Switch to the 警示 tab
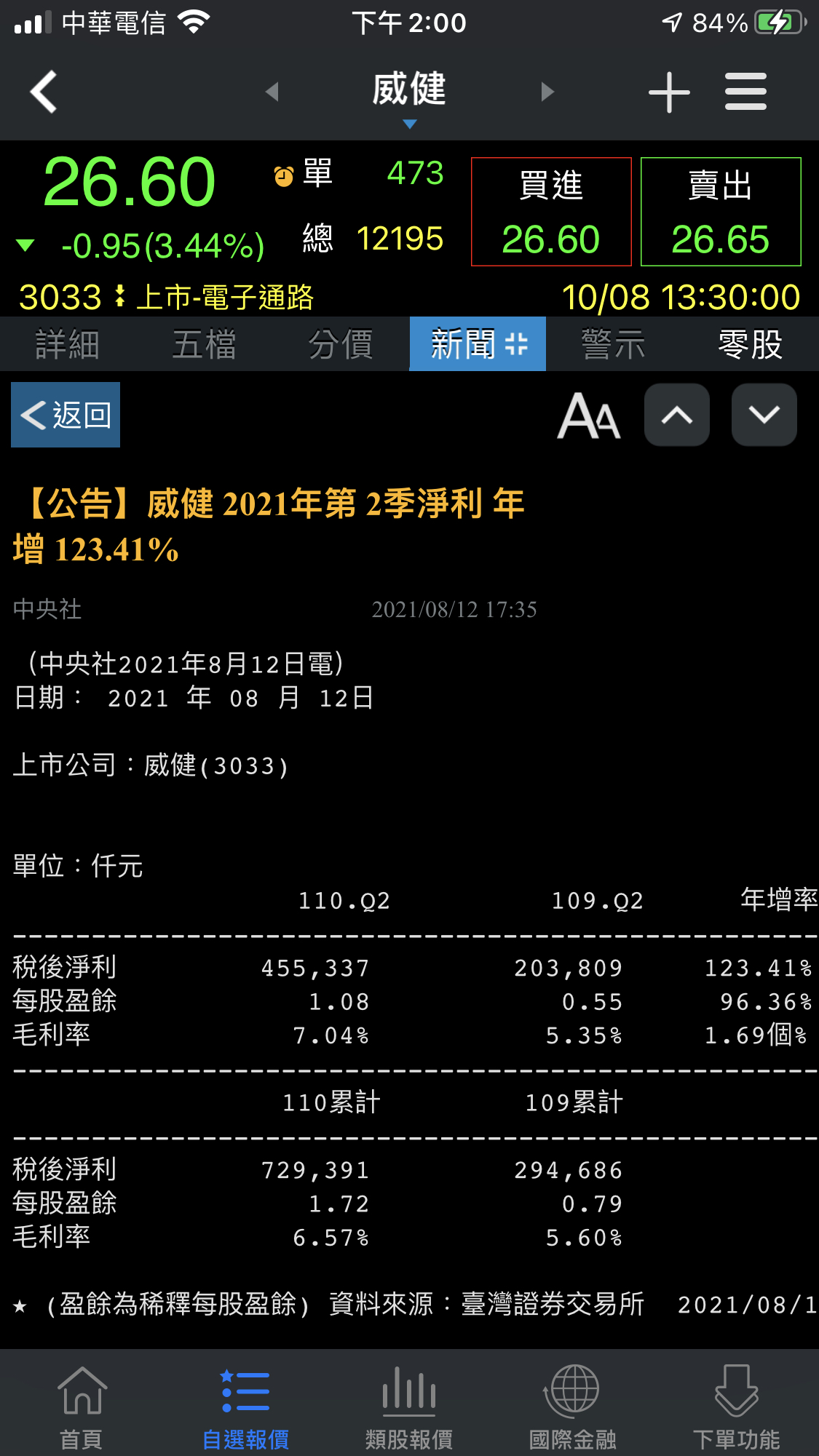Viewport: 819px width, 1456px height. [614, 344]
